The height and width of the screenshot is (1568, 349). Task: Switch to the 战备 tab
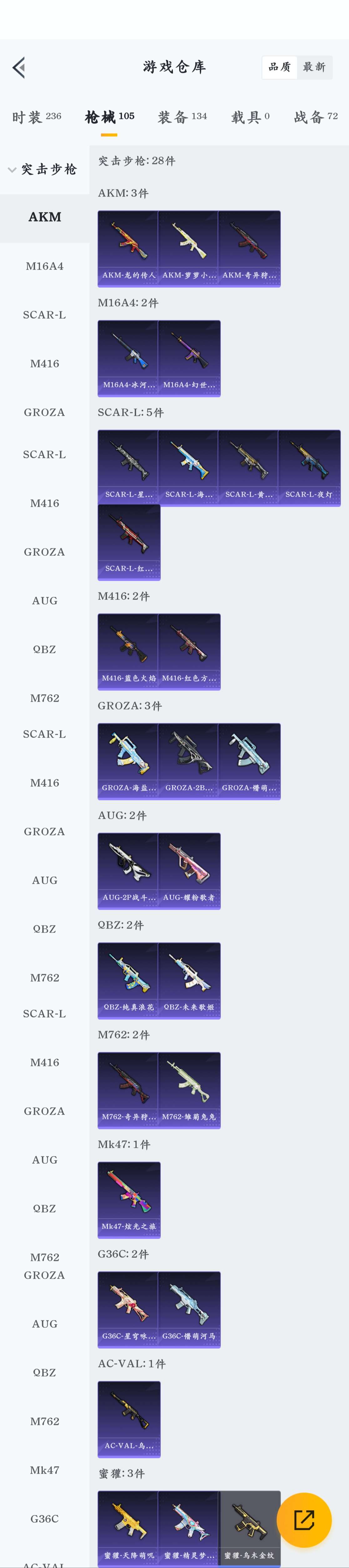[316, 116]
